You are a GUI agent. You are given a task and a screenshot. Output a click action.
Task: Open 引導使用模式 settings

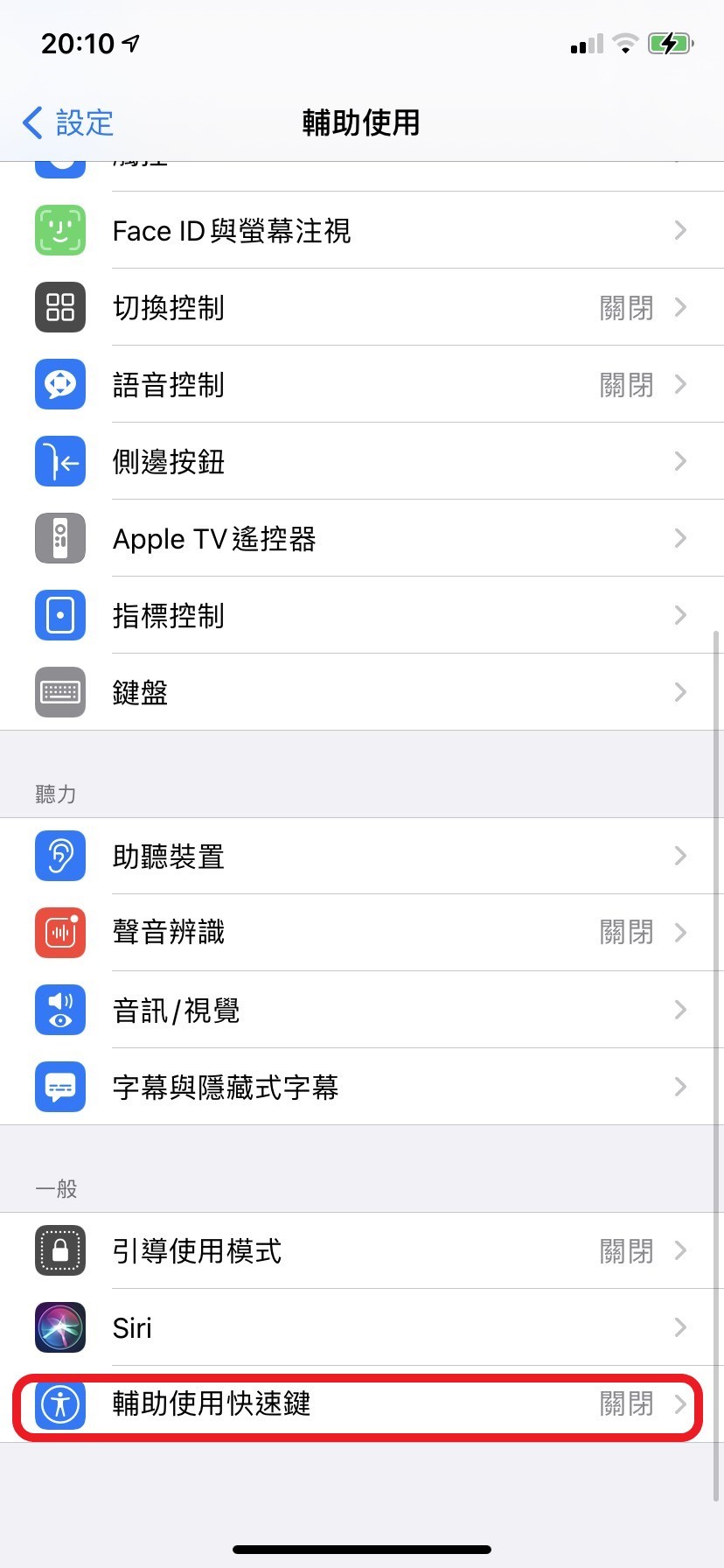pos(362,1250)
